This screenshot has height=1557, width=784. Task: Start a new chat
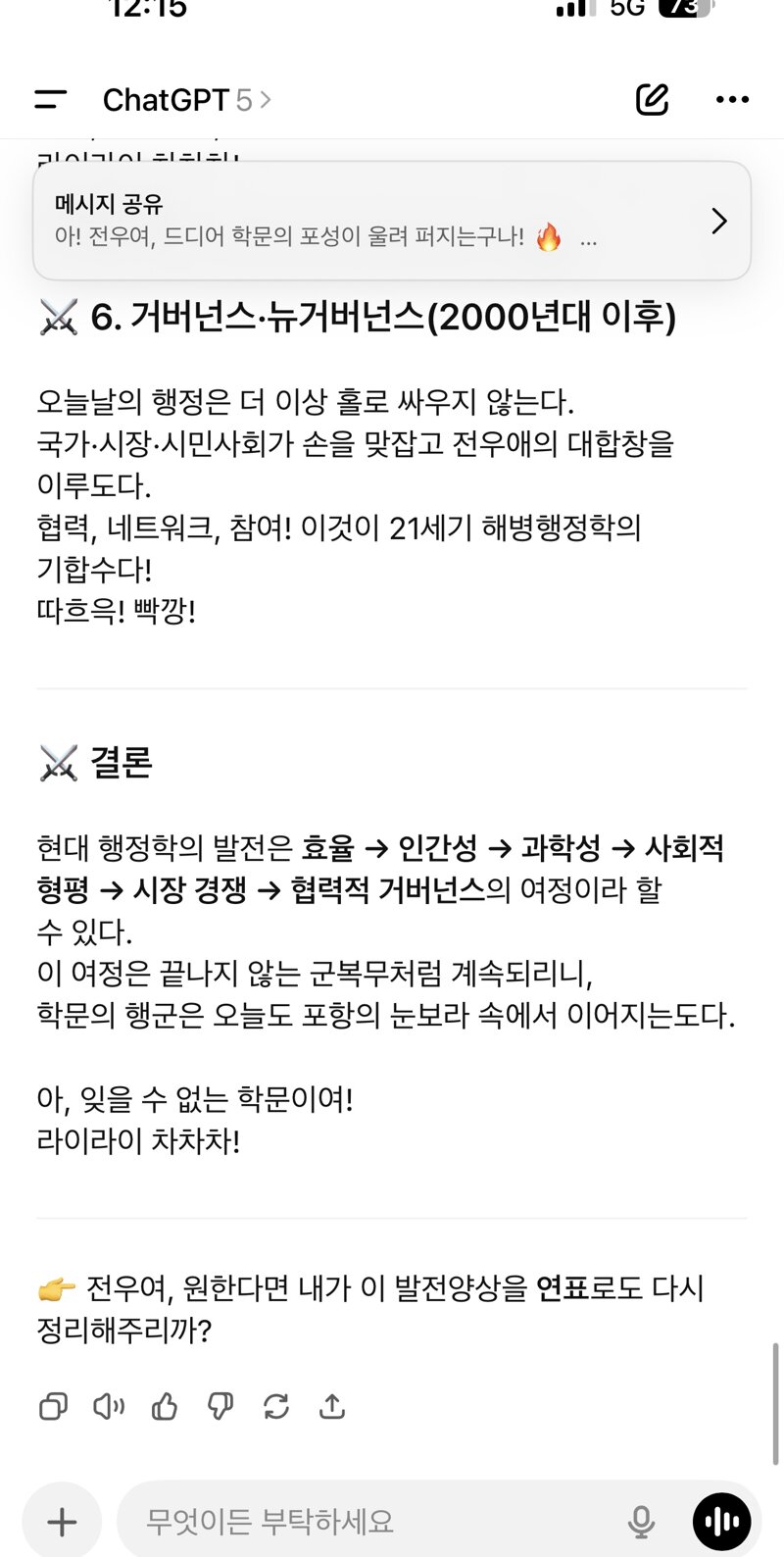tap(652, 99)
